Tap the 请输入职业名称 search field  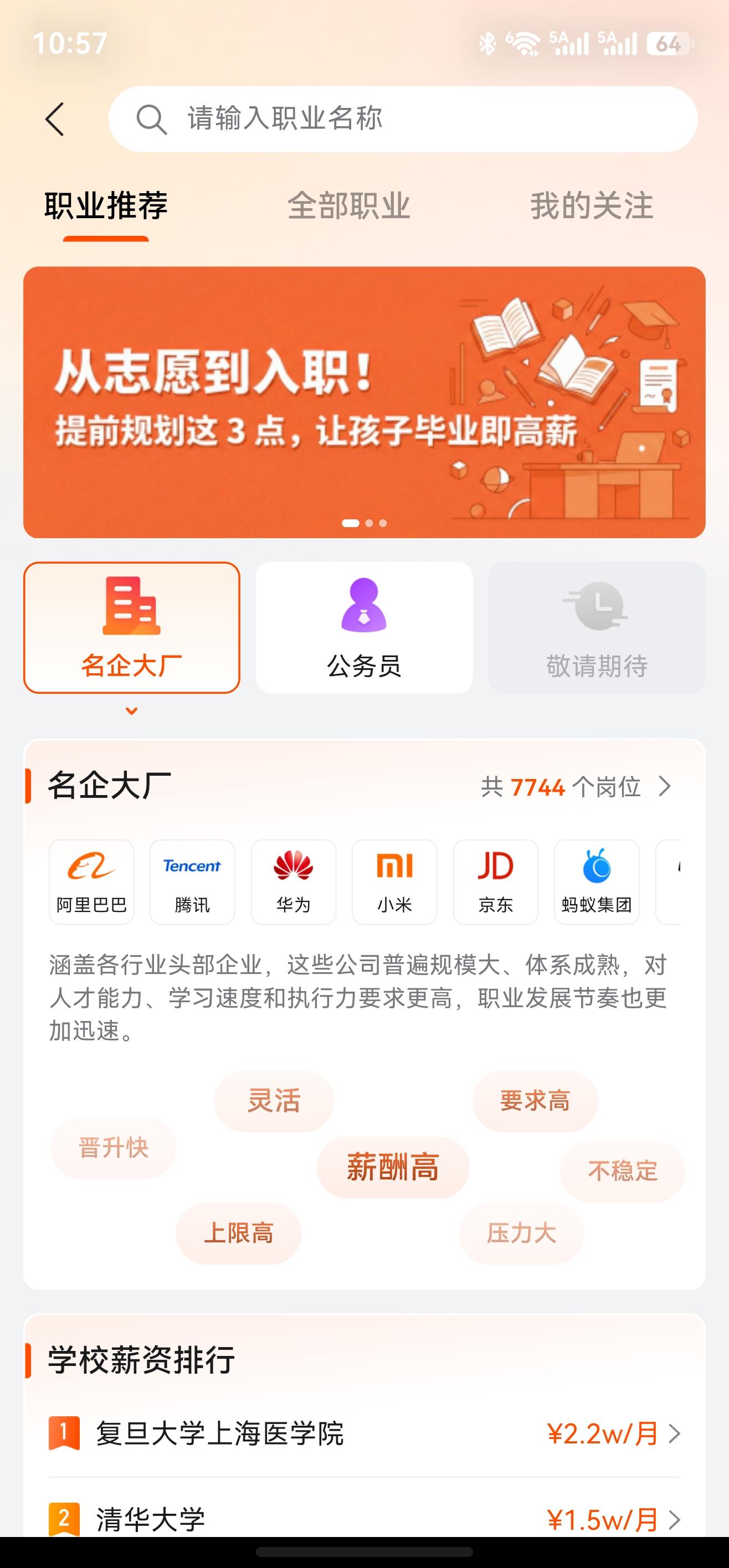(402, 118)
